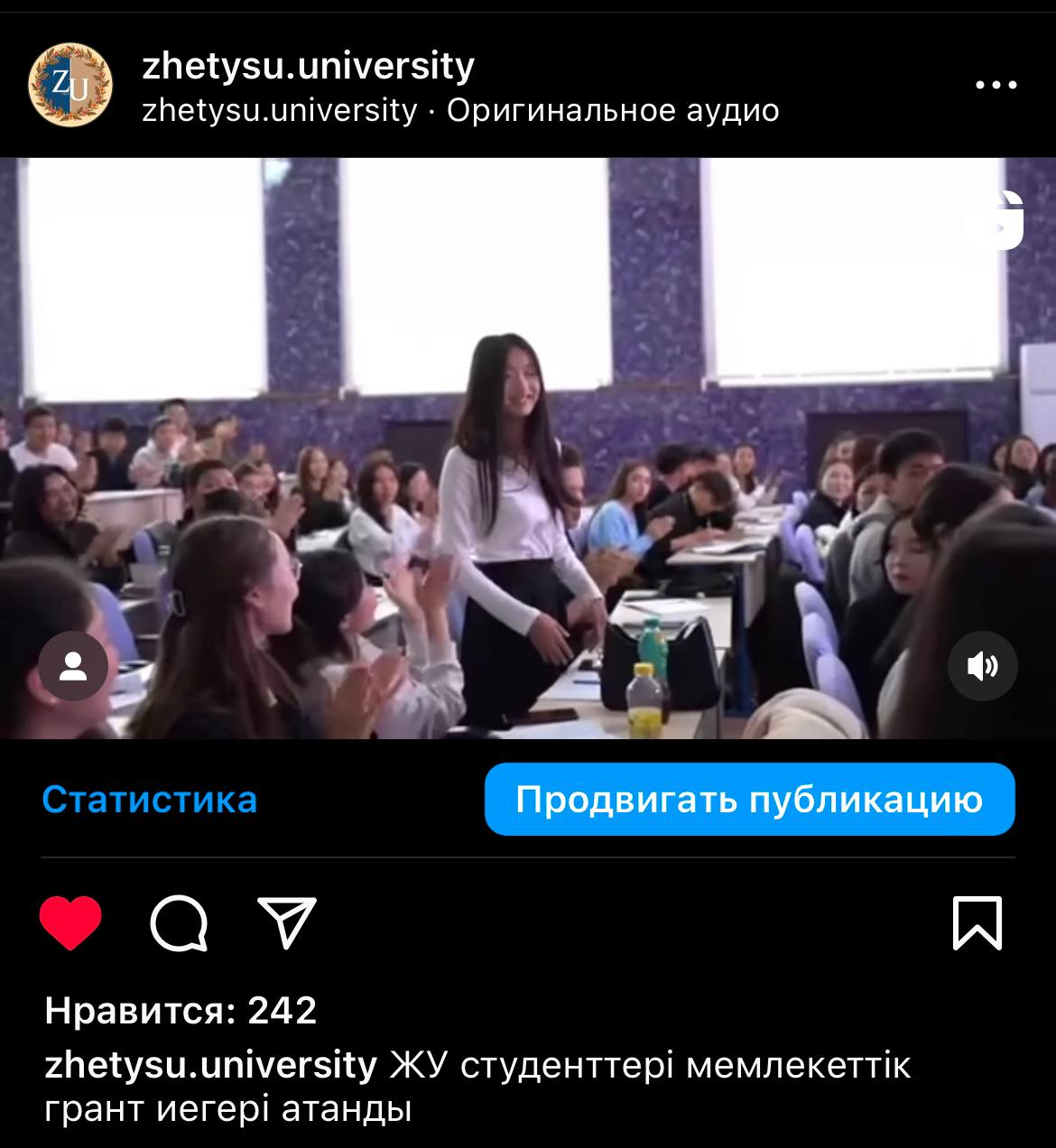
Task: Save the post with bookmark icon
Action: click(x=977, y=922)
